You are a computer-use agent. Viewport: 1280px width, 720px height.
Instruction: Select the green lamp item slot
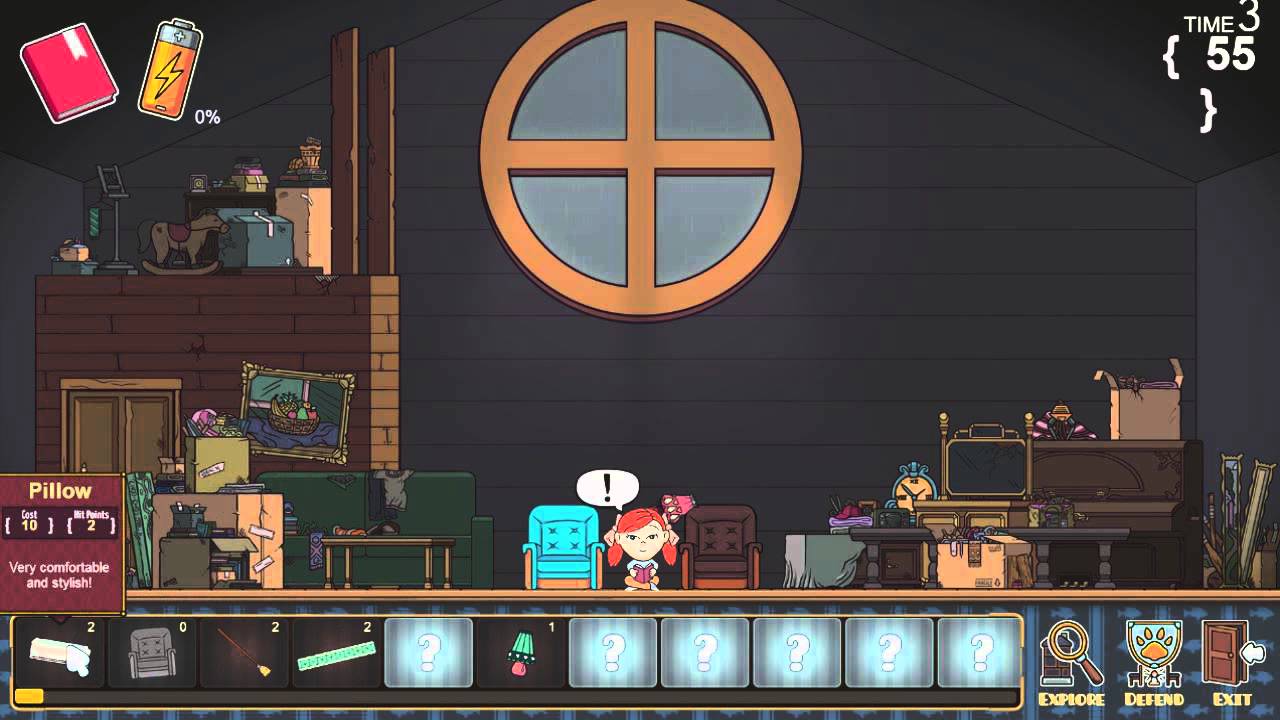(520, 653)
